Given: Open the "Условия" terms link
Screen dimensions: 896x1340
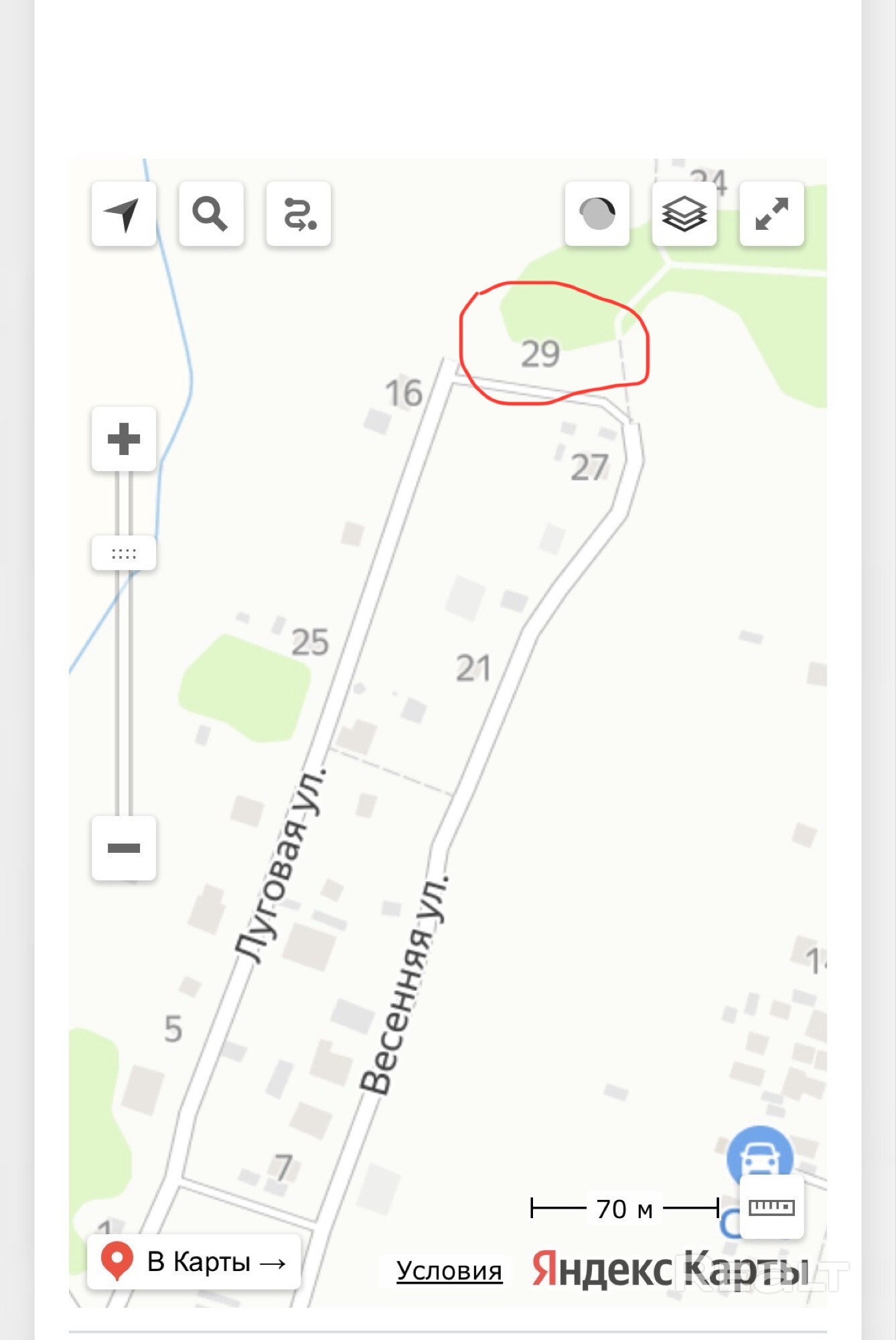Looking at the screenshot, I should (x=449, y=1270).
